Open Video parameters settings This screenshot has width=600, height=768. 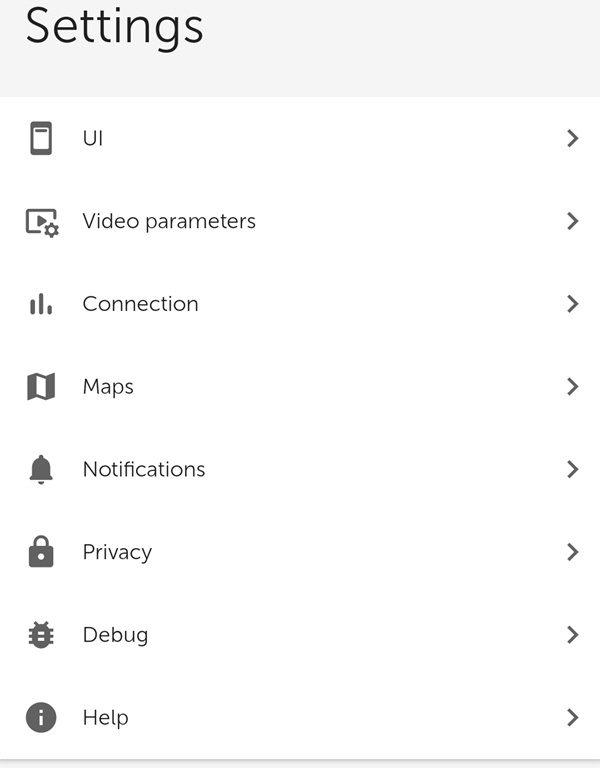(300, 221)
